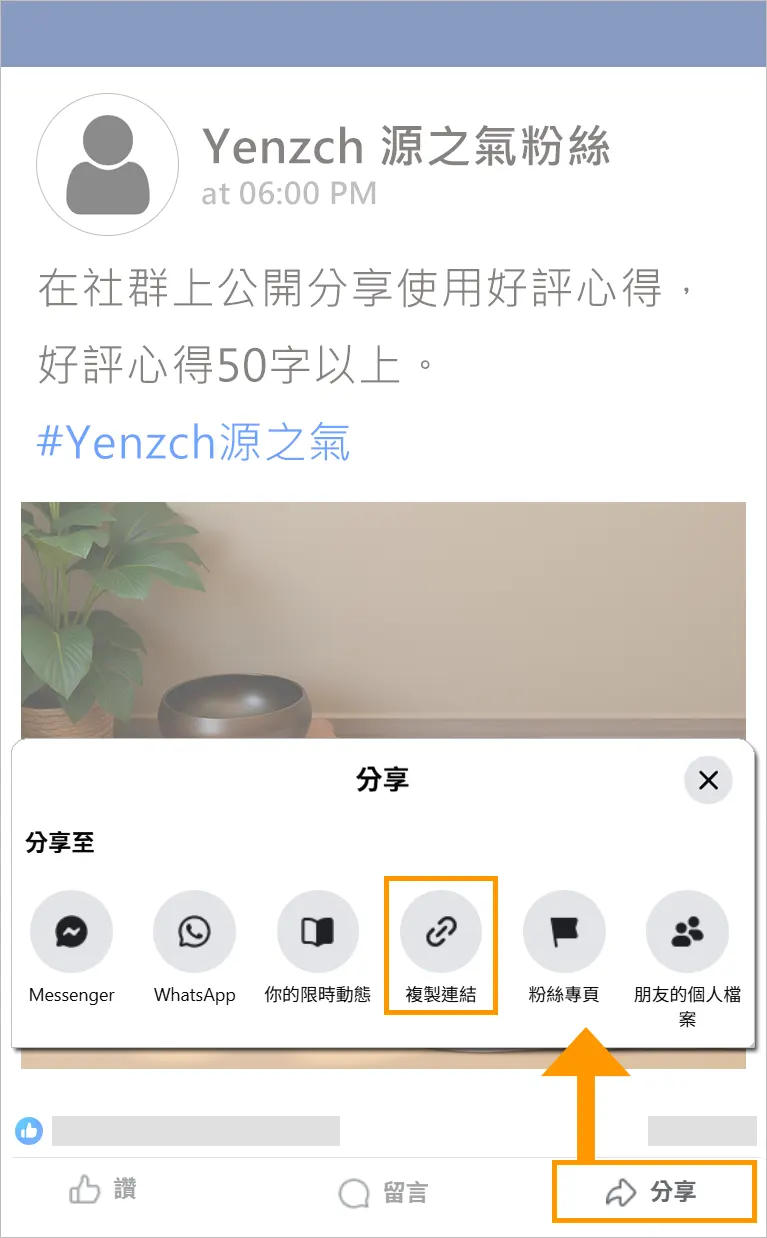Click the thumbs-up icon beside 讚

coord(83,1192)
